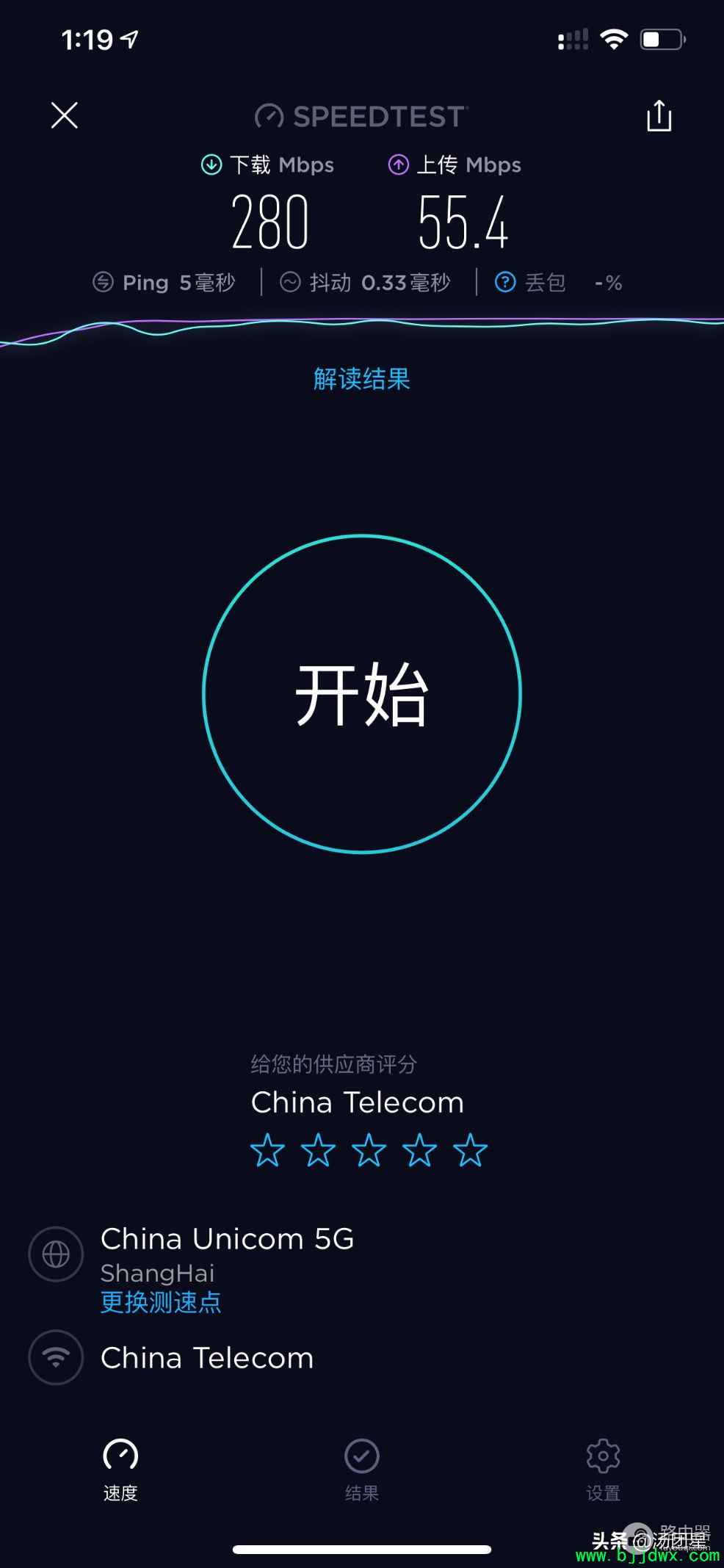This screenshot has height=1568, width=724.
Task: Select the 速度 tab
Action: [120, 1470]
